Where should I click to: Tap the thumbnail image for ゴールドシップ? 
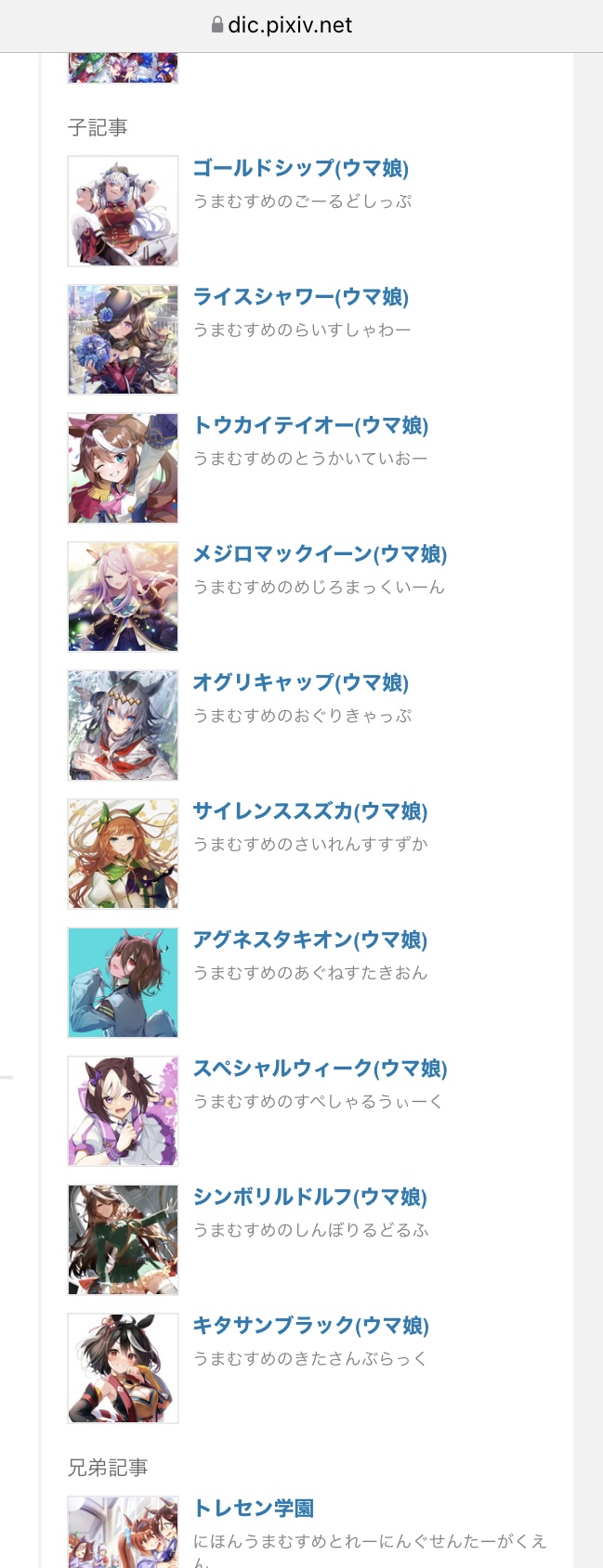pyautogui.click(x=123, y=211)
